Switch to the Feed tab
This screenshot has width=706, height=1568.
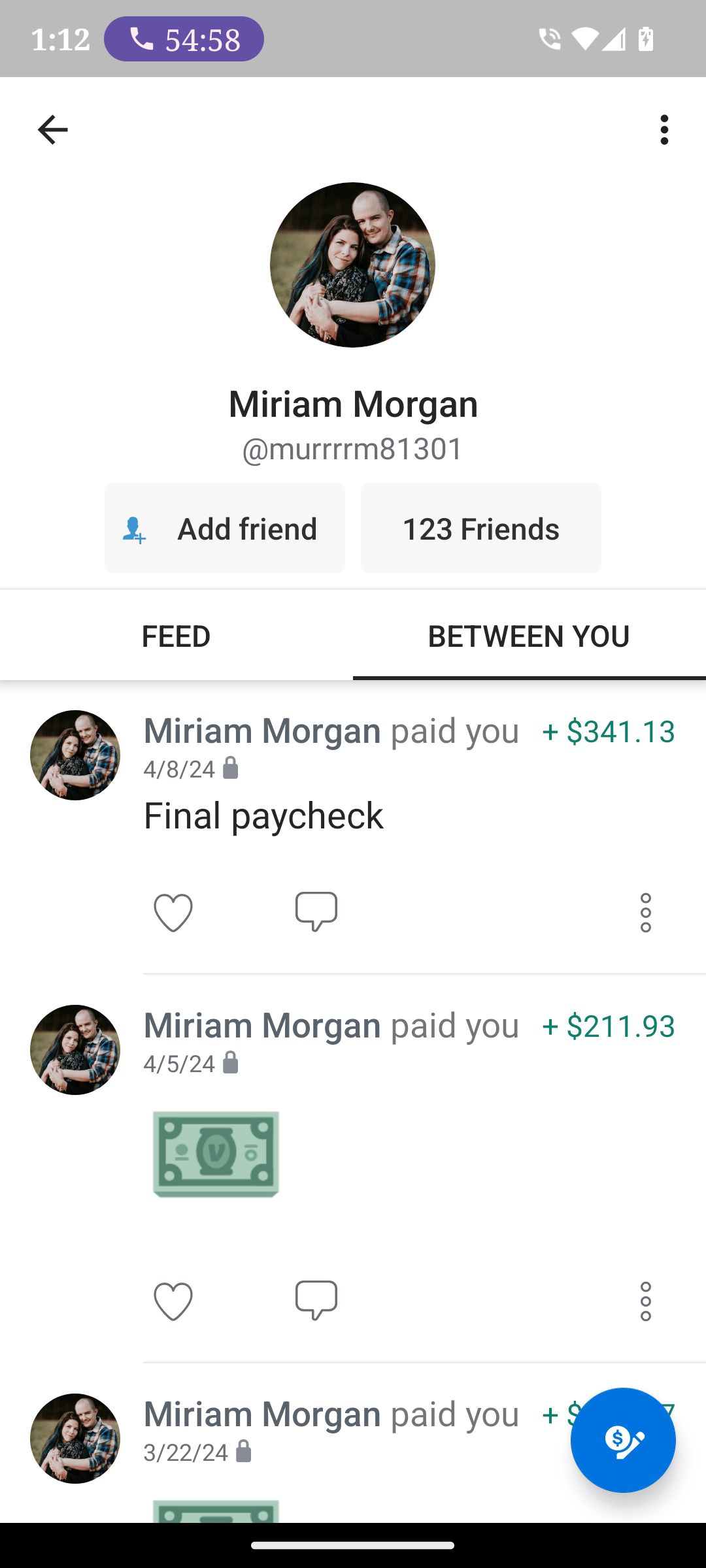pyautogui.click(x=176, y=636)
